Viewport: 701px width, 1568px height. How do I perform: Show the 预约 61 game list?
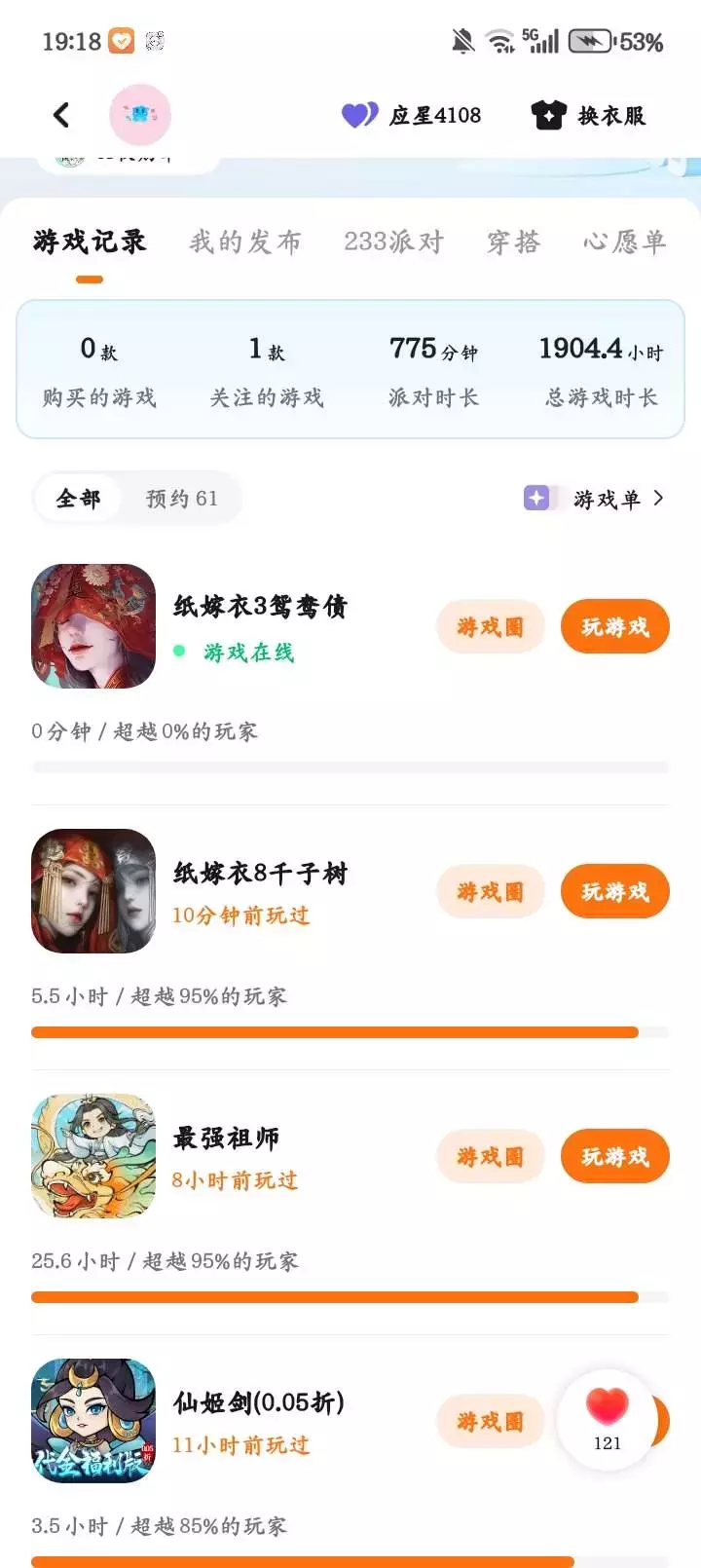pos(181,499)
